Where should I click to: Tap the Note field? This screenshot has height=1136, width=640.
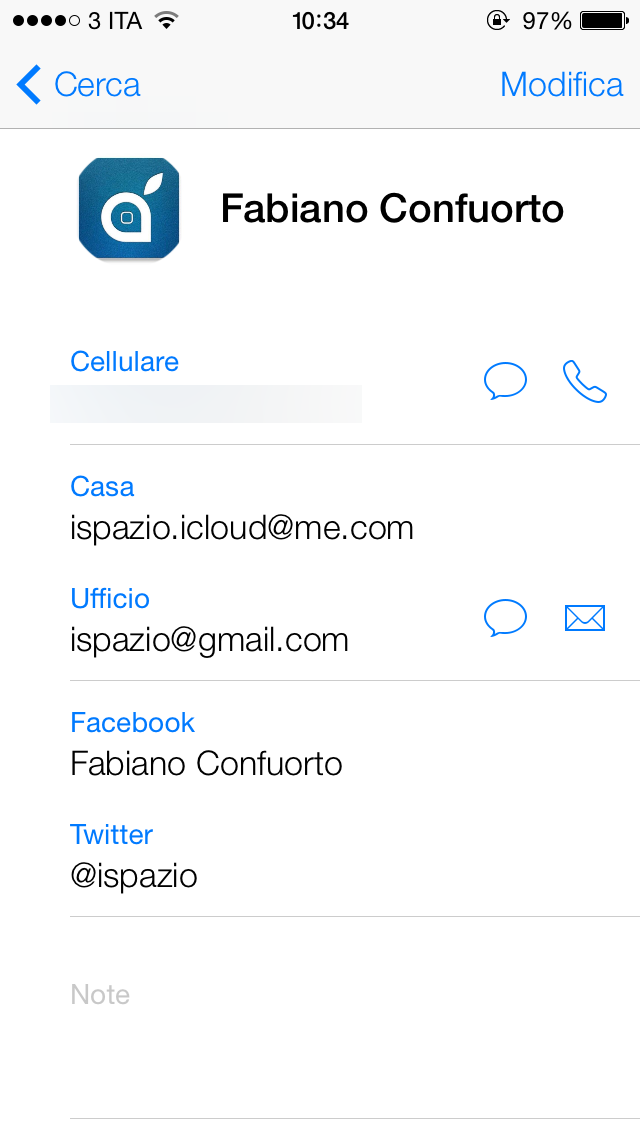(x=300, y=995)
